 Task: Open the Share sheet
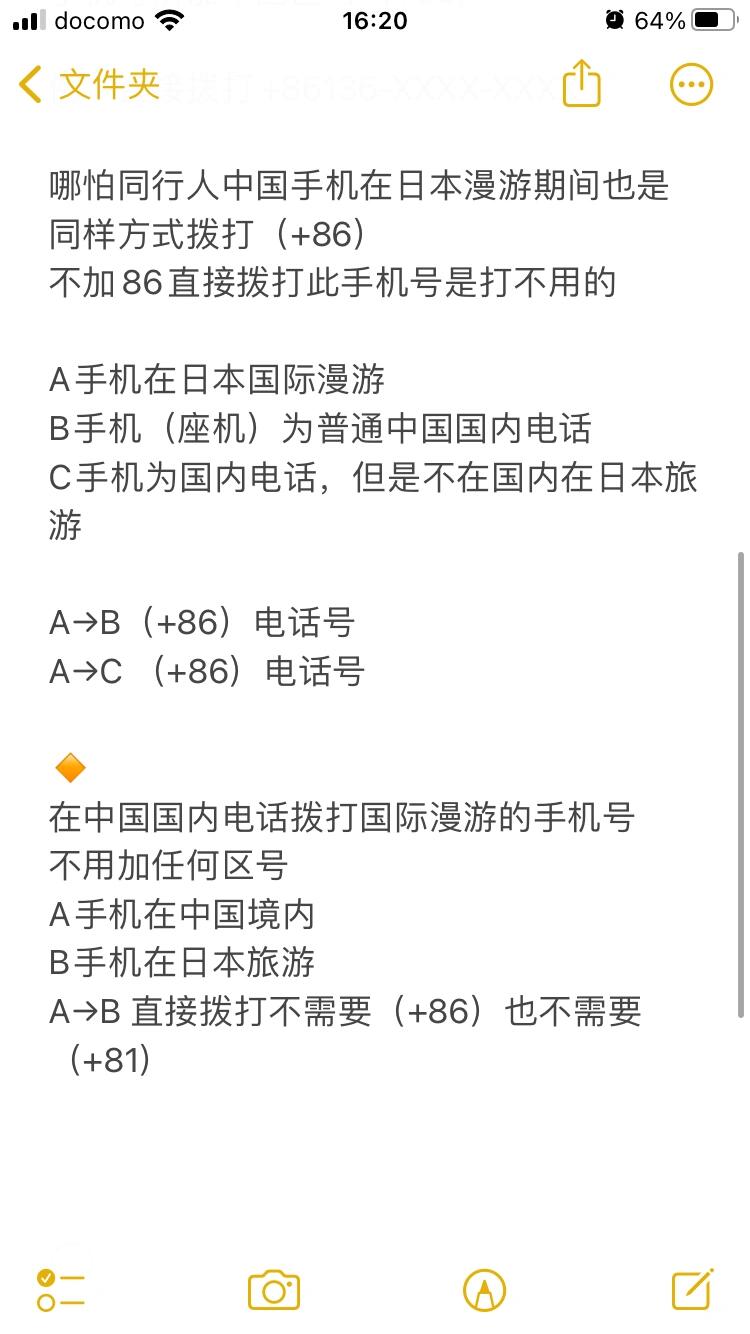coord(581,85)
